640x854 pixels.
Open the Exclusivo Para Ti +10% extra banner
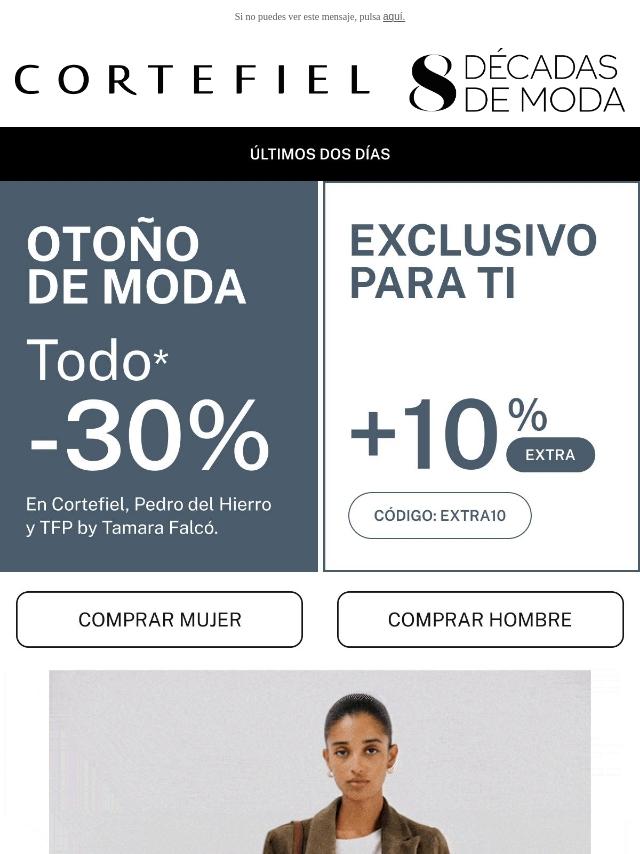pos(481,376)
